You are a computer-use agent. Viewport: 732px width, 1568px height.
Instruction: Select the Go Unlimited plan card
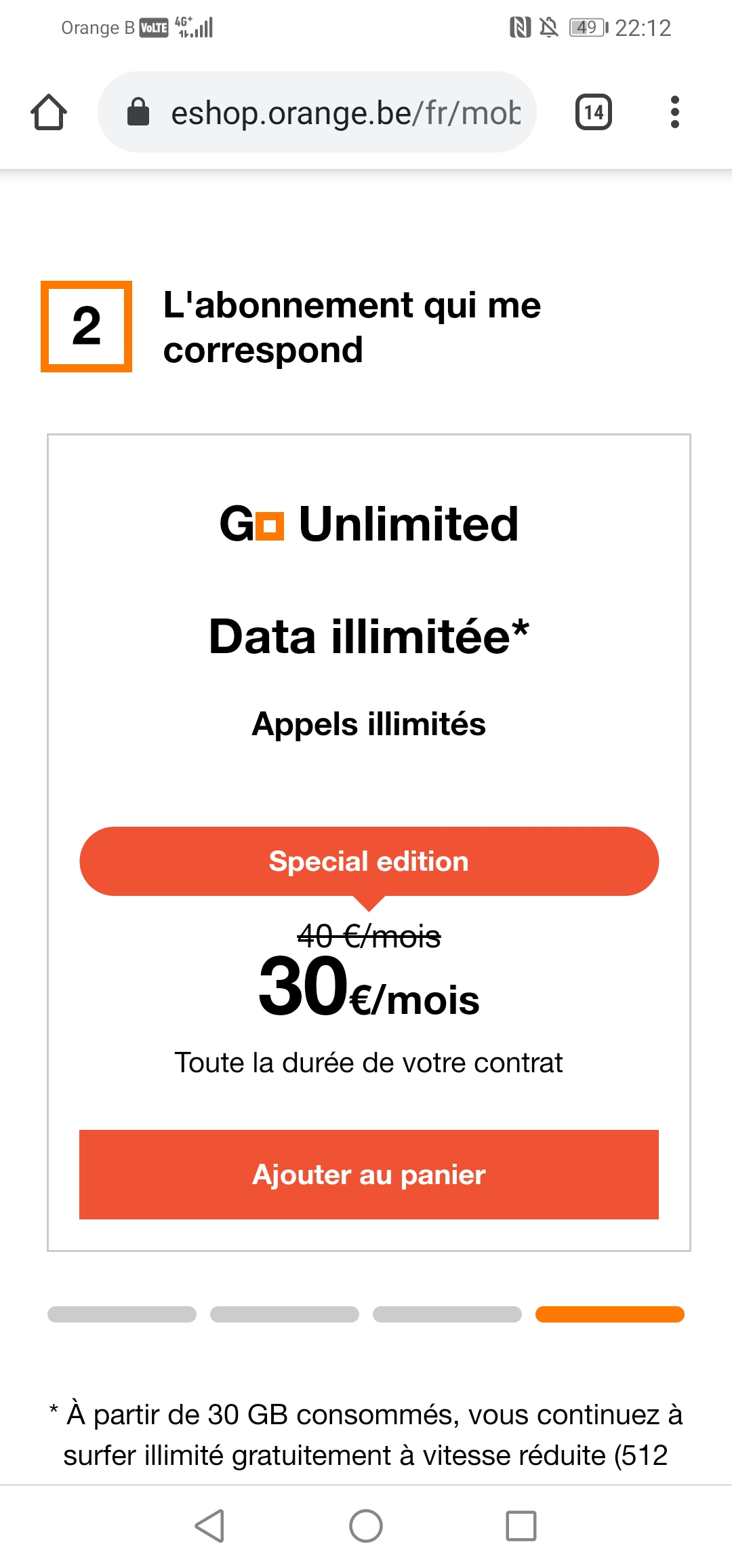pos(369,842)
